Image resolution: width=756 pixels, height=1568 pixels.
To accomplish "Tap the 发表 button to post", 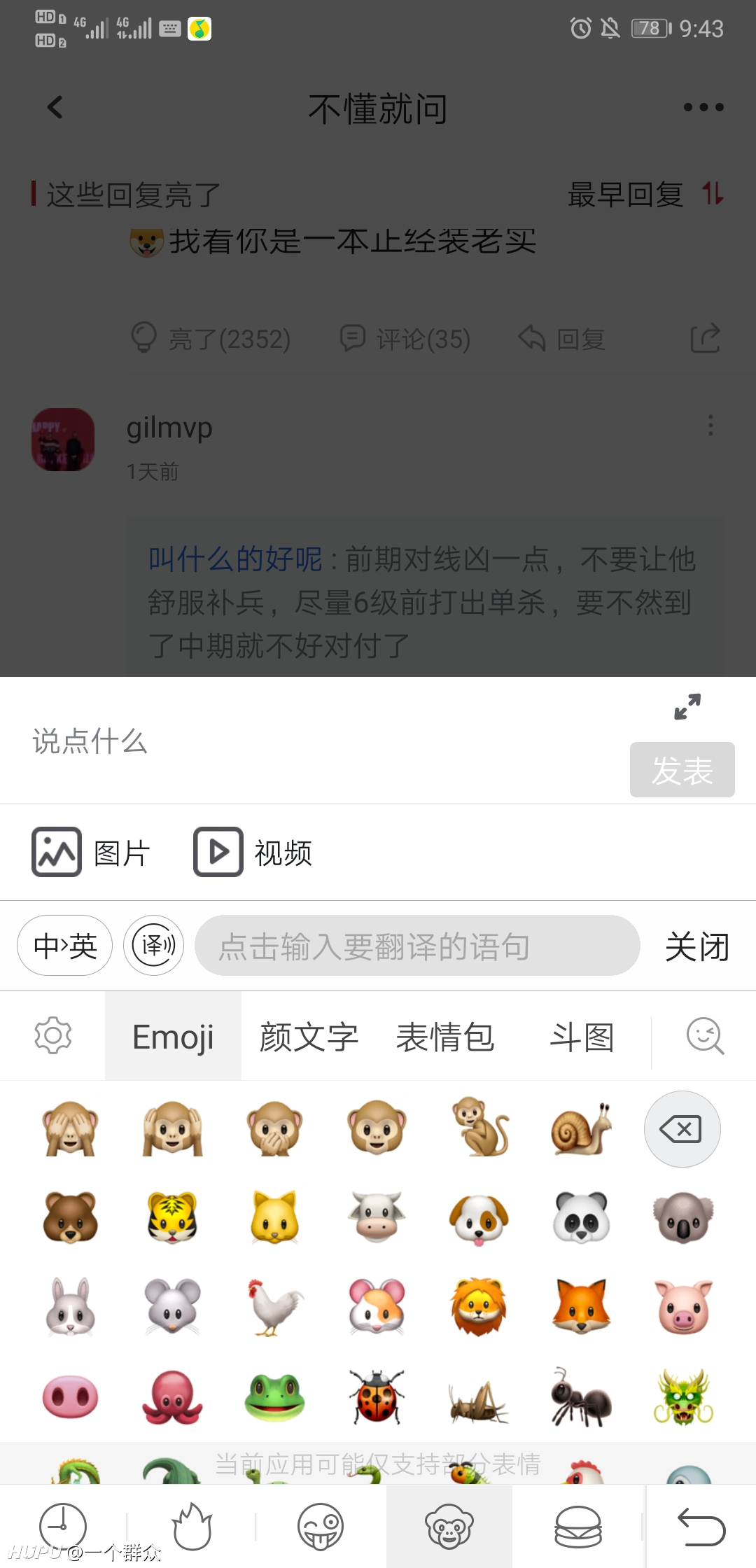I will pos(682,769).
